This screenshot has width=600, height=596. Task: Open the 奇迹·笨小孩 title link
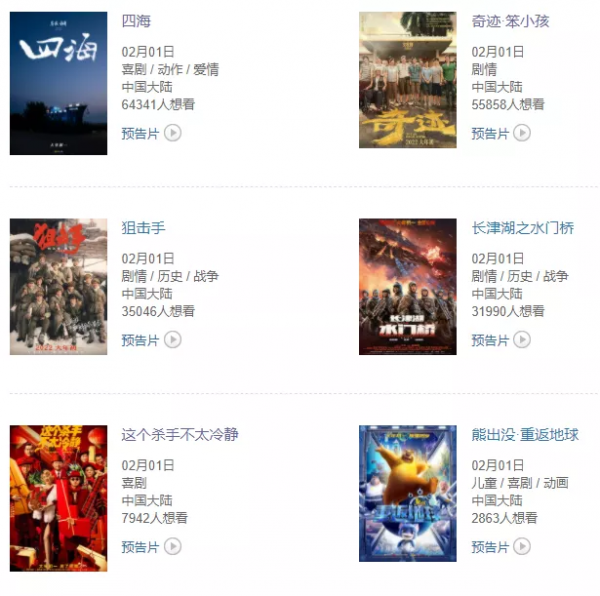tap(510, 21)
